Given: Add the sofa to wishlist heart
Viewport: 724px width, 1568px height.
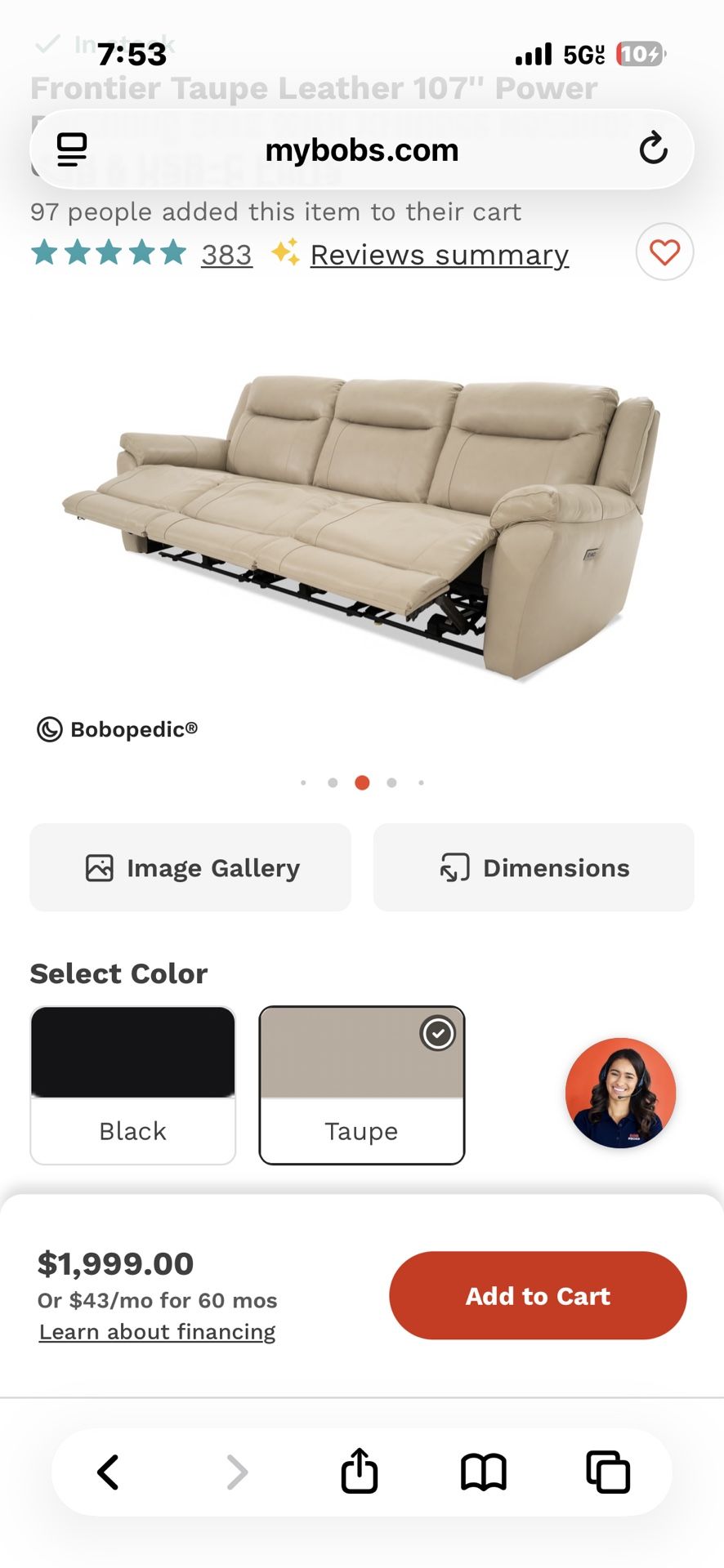Looking at the screenshot, I should click(664, 252).
